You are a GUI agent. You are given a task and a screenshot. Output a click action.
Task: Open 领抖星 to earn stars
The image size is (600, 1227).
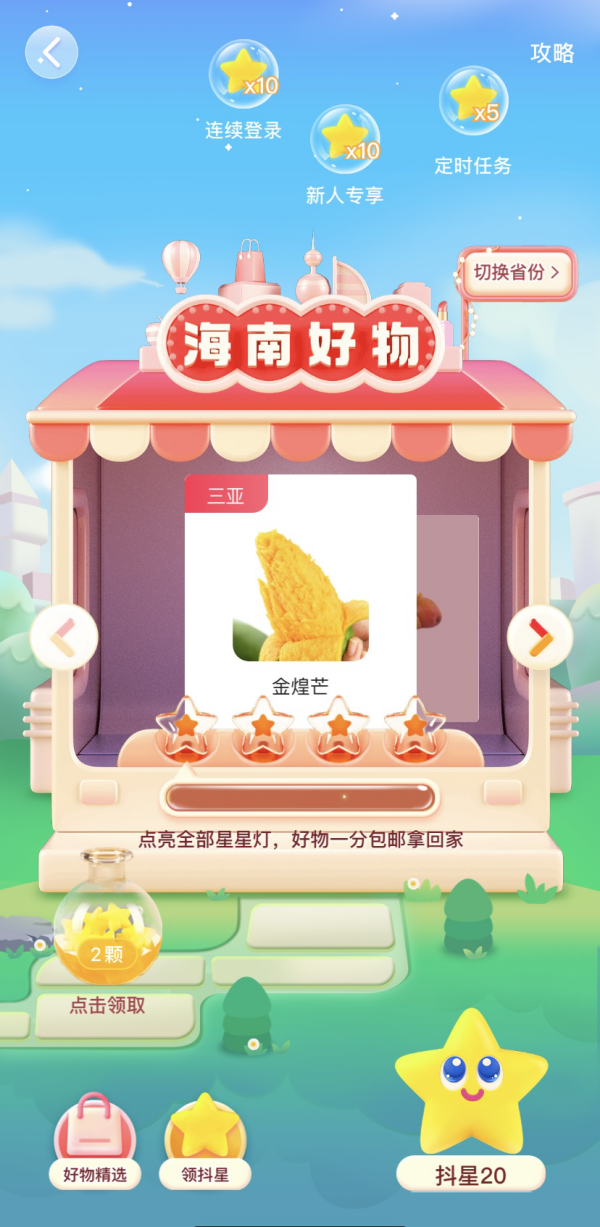pyautogui.click(x=205, y=1141)
